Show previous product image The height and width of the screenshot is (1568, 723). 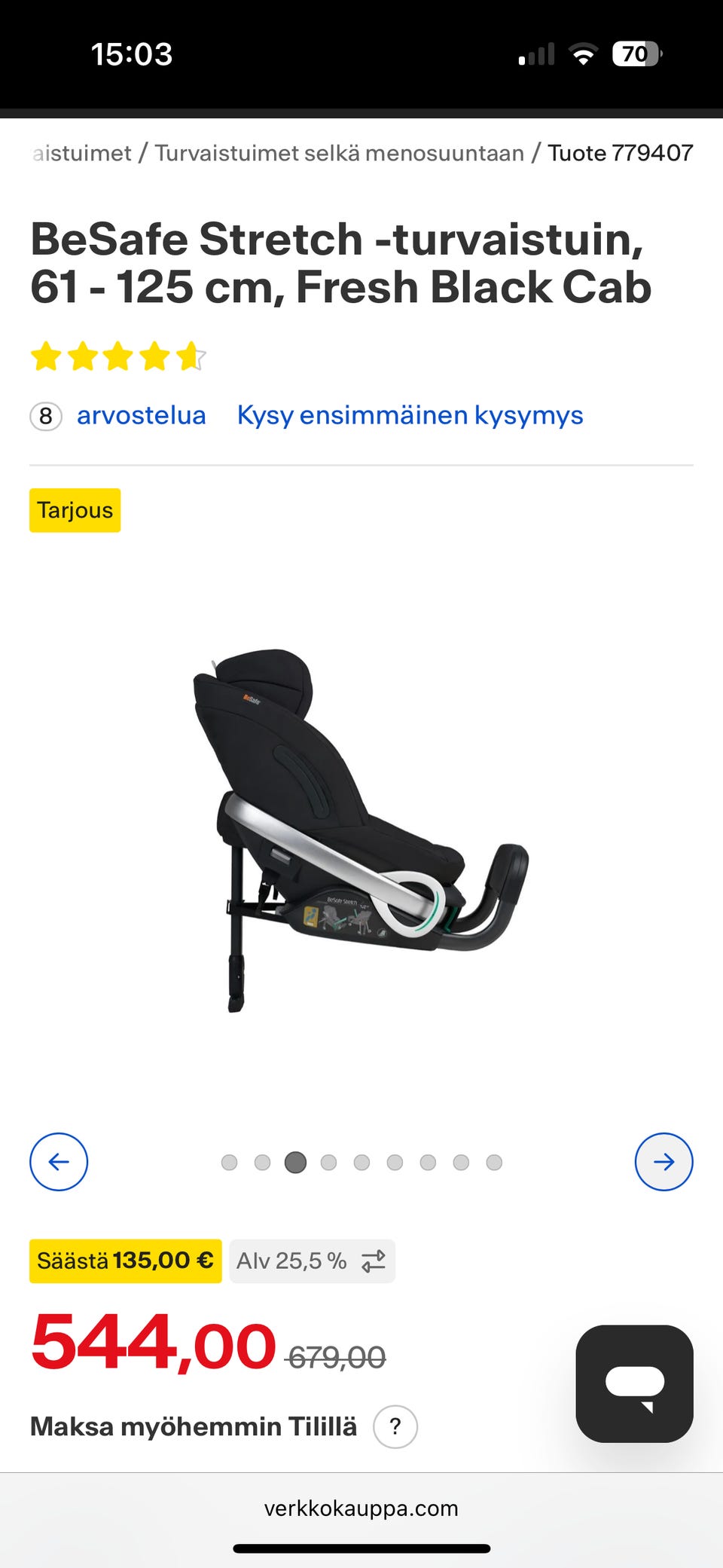point(59,1162)
